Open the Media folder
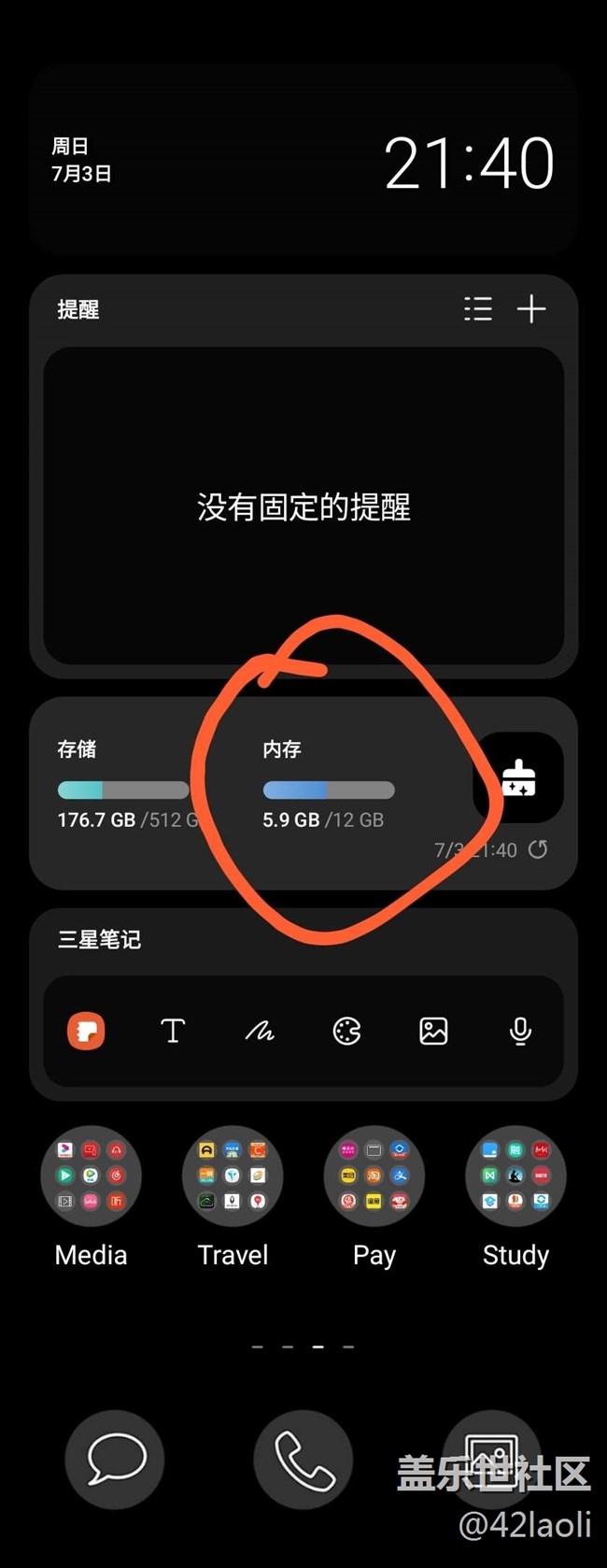The image size is (607, 1568). click(91, 1176)
